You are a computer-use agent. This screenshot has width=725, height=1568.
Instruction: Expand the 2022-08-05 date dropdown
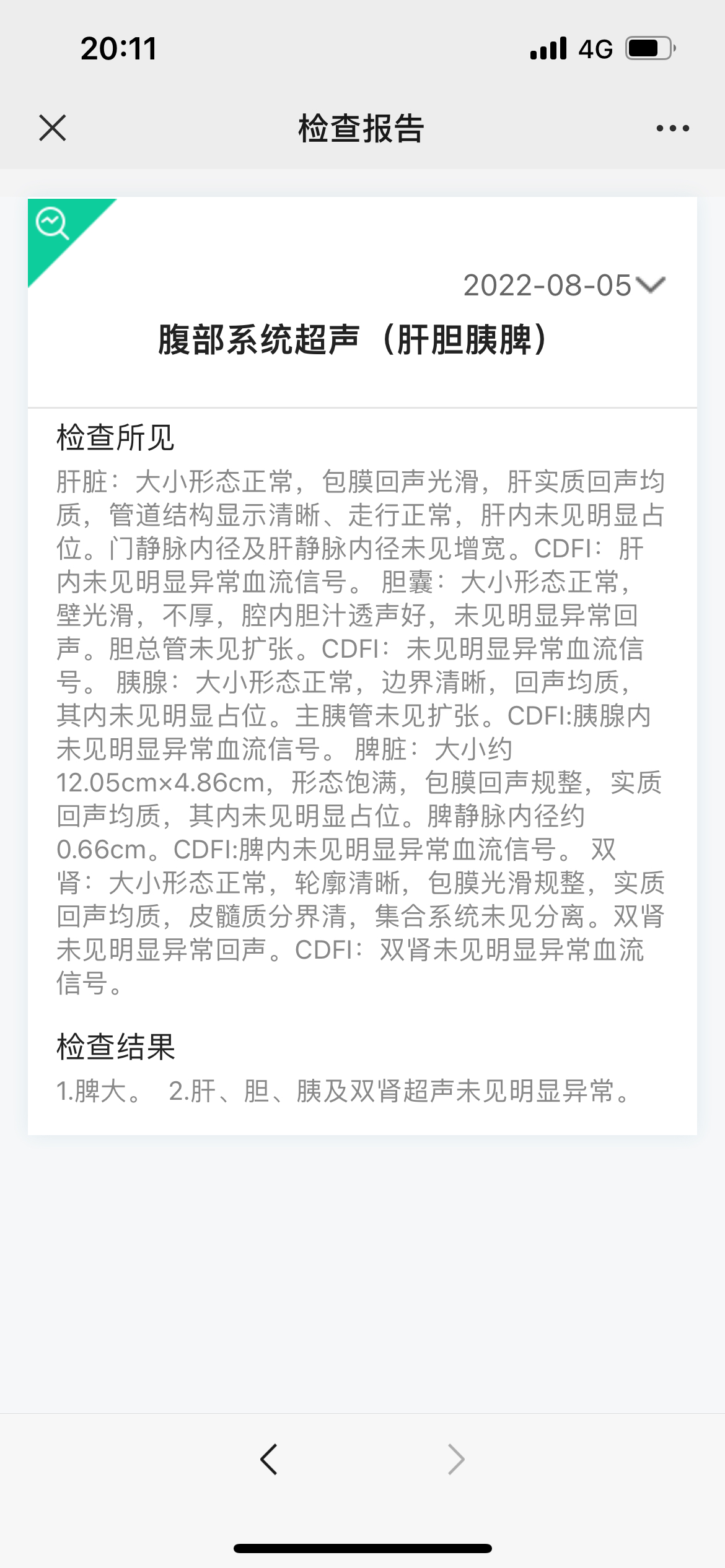coord(564,285)
